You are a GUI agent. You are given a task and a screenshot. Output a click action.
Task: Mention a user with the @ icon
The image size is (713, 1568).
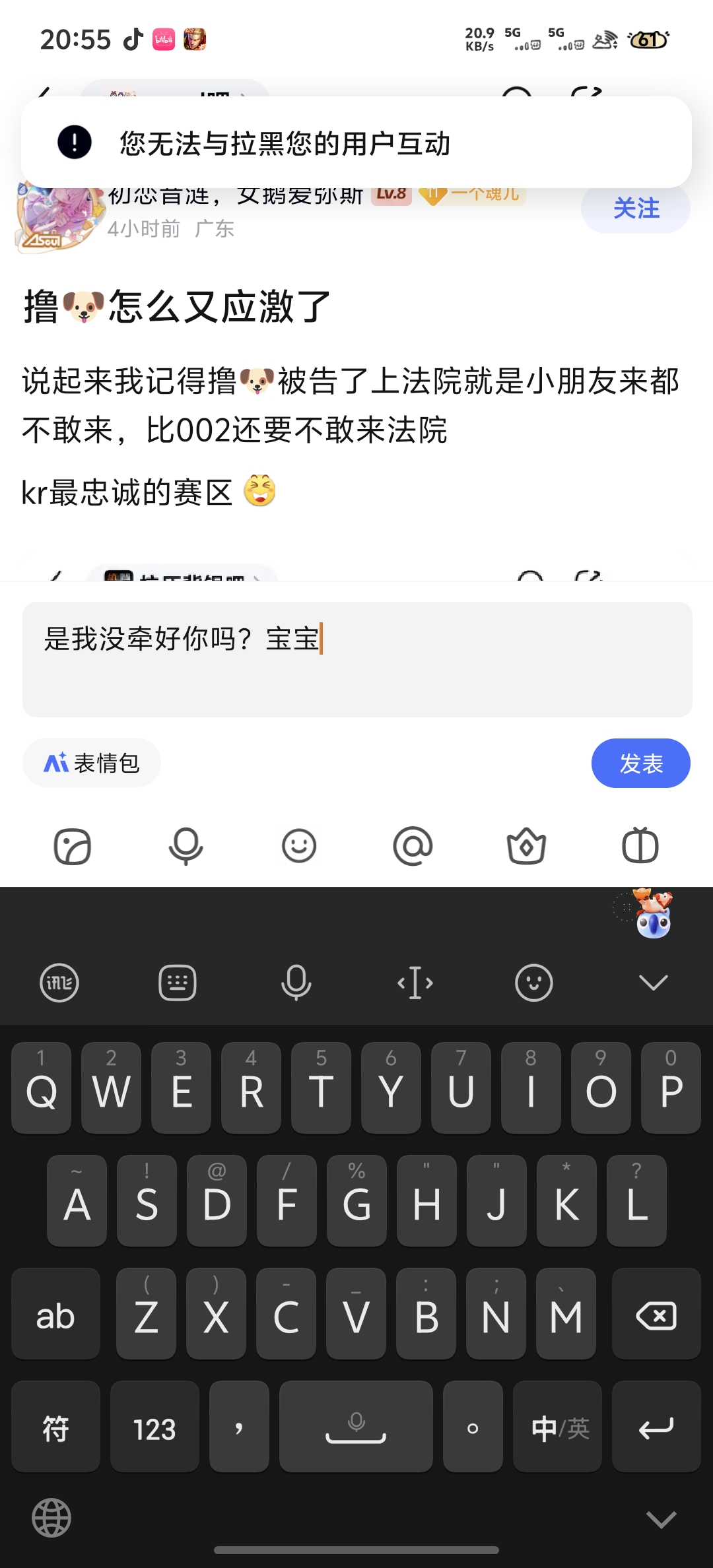click(x=413, y=846)
